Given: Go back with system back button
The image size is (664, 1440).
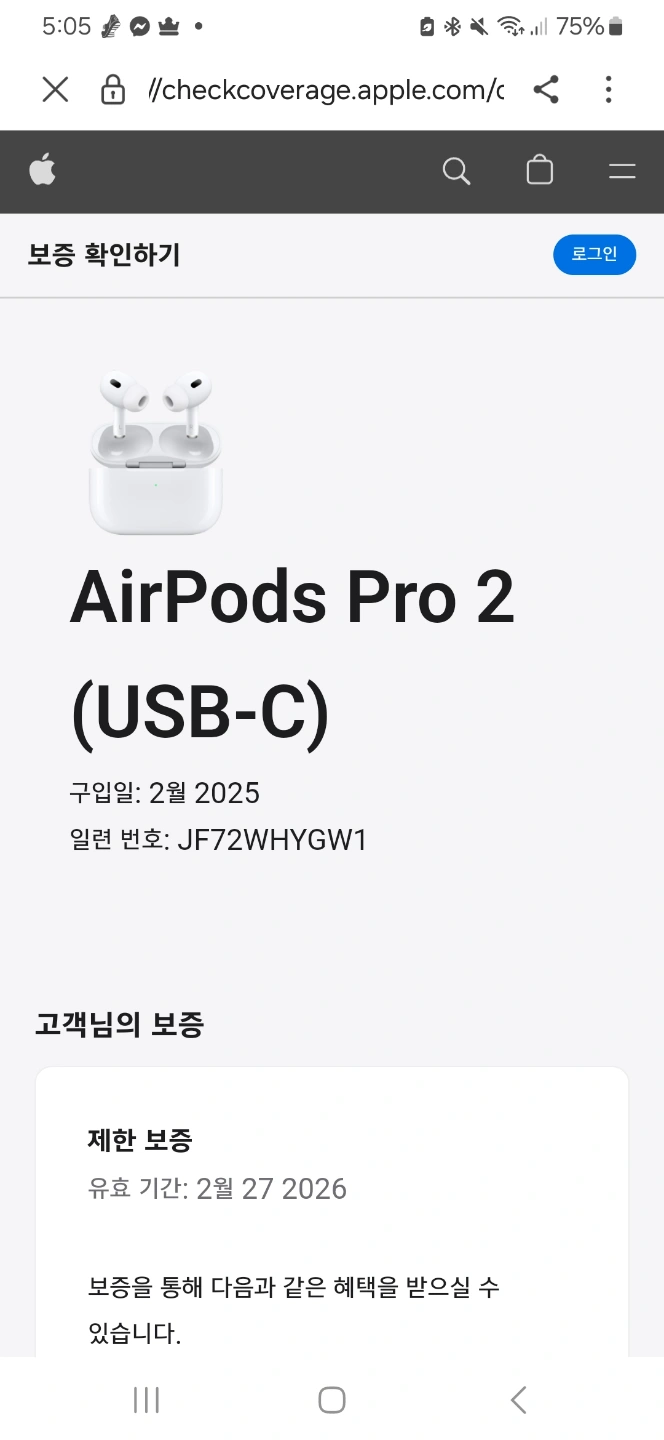Looking at the screenshot, I should [518, 1399].
